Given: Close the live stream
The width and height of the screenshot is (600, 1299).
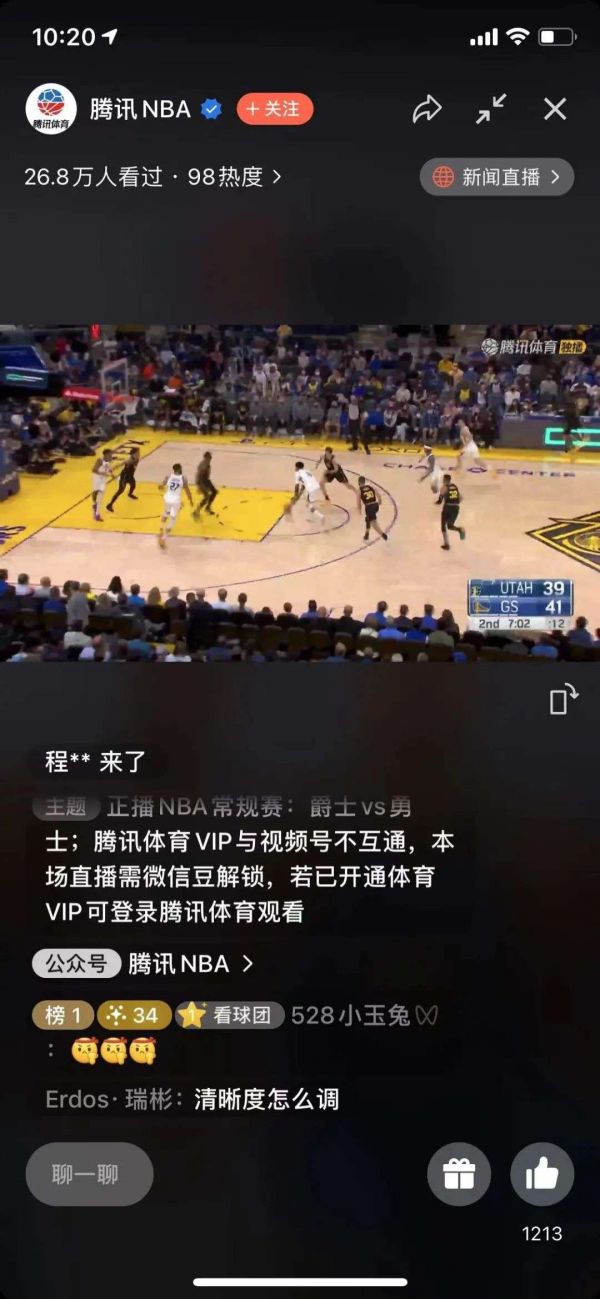Looking at the screenshot, I should pyautogui.click(x=555, y=109).
